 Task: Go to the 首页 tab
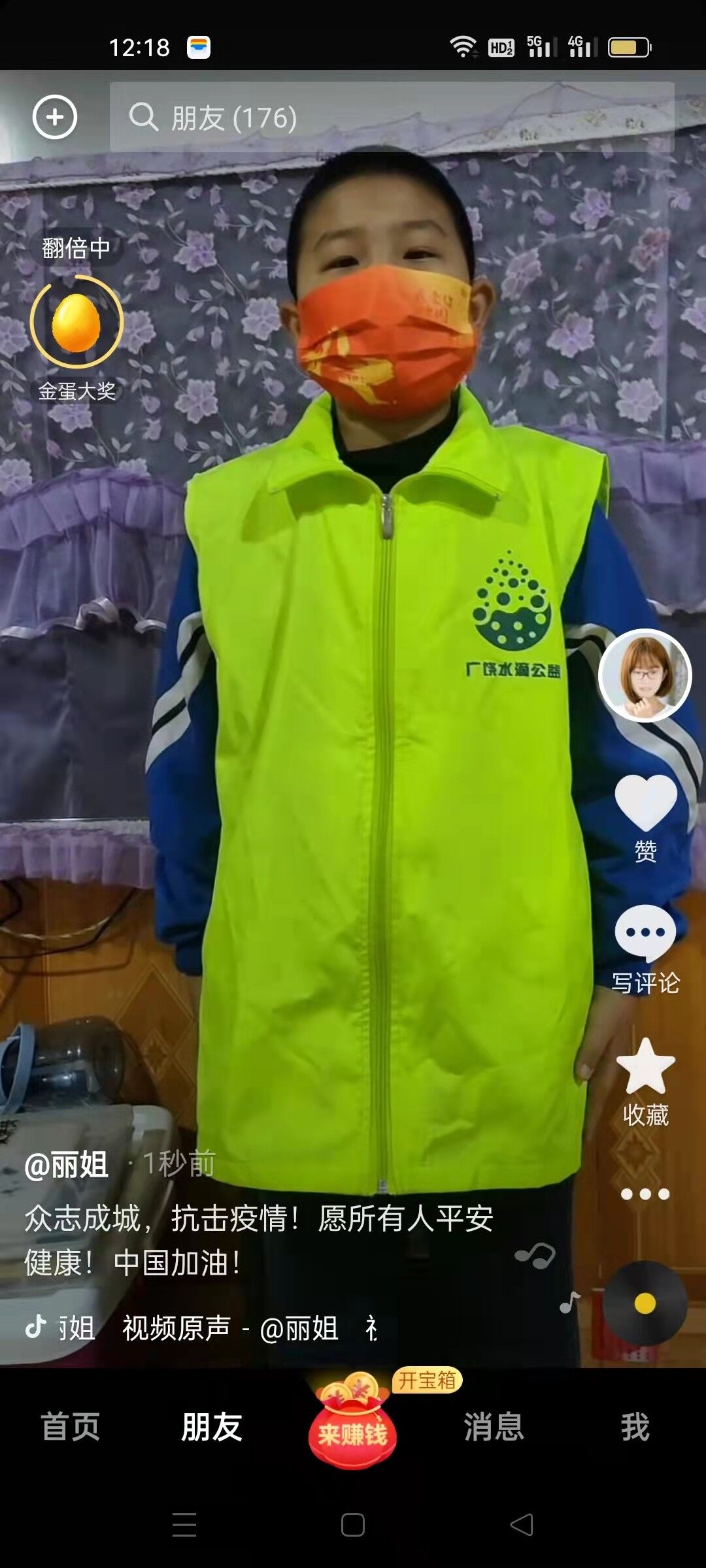coord(71,1426)
